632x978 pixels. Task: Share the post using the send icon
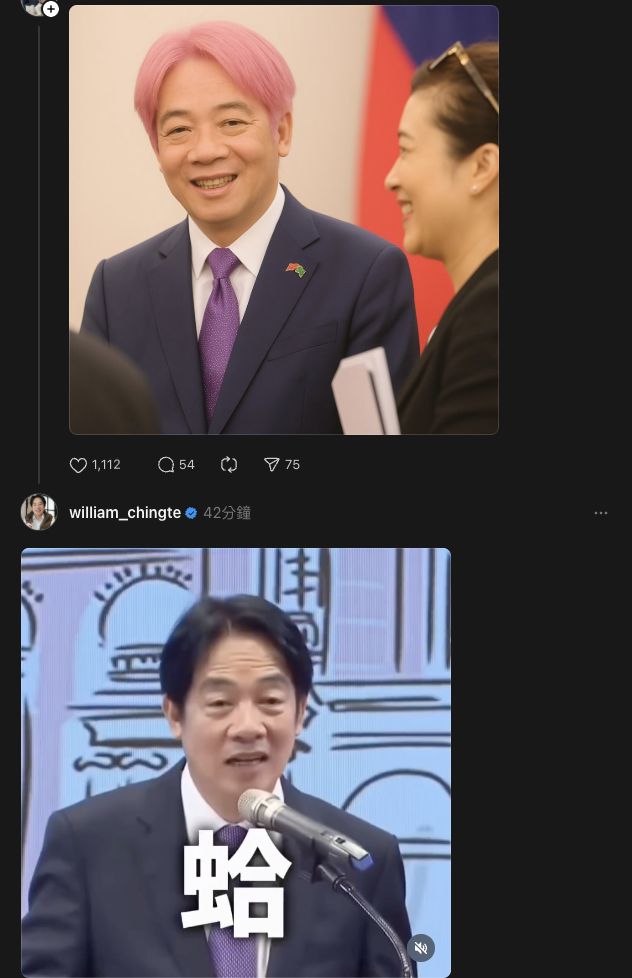[271, 465]
